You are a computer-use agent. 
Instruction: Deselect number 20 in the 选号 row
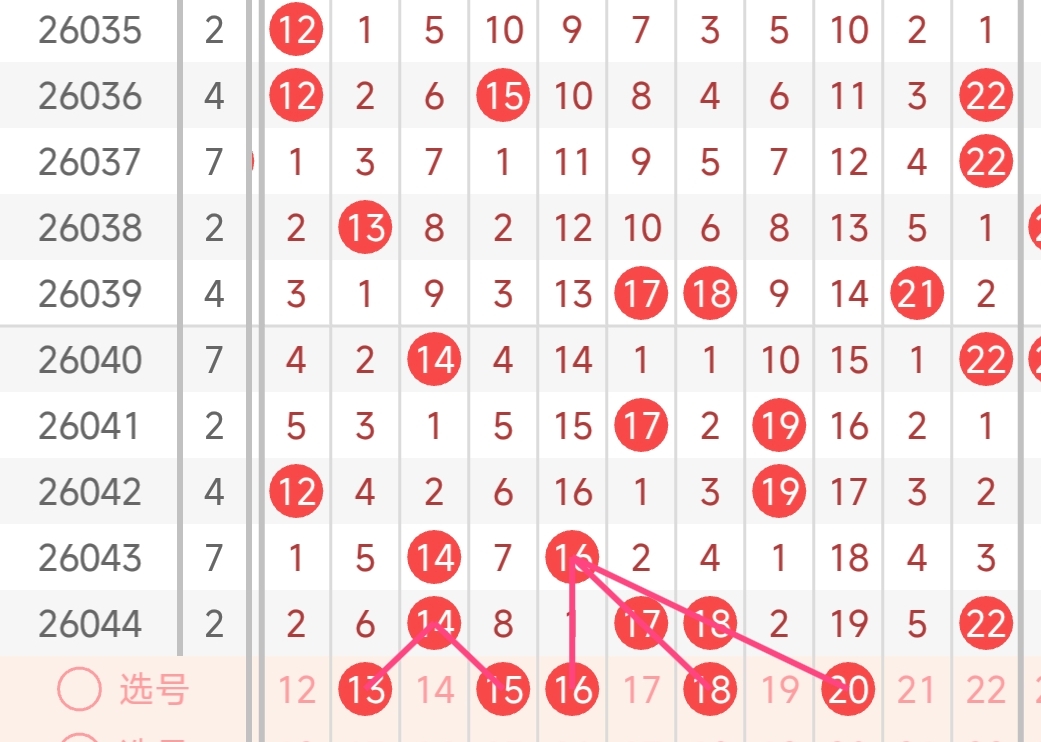pyautogui.click(x=848, y=689)
